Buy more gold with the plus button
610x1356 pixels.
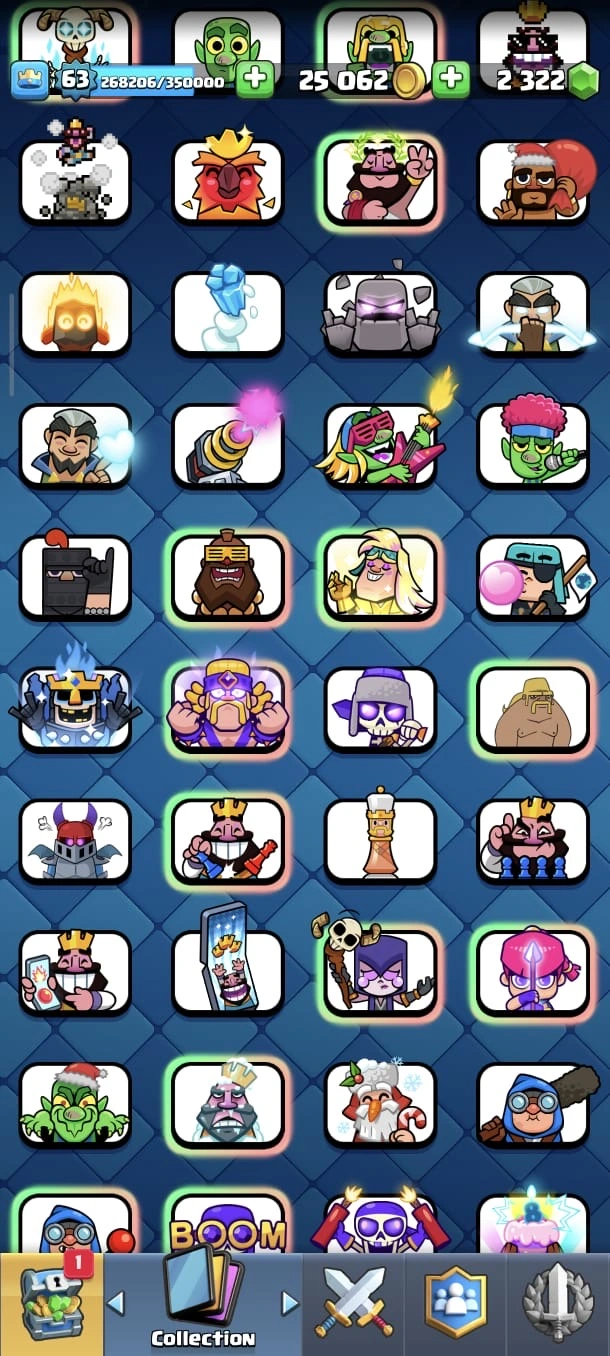tap(451, 79)
